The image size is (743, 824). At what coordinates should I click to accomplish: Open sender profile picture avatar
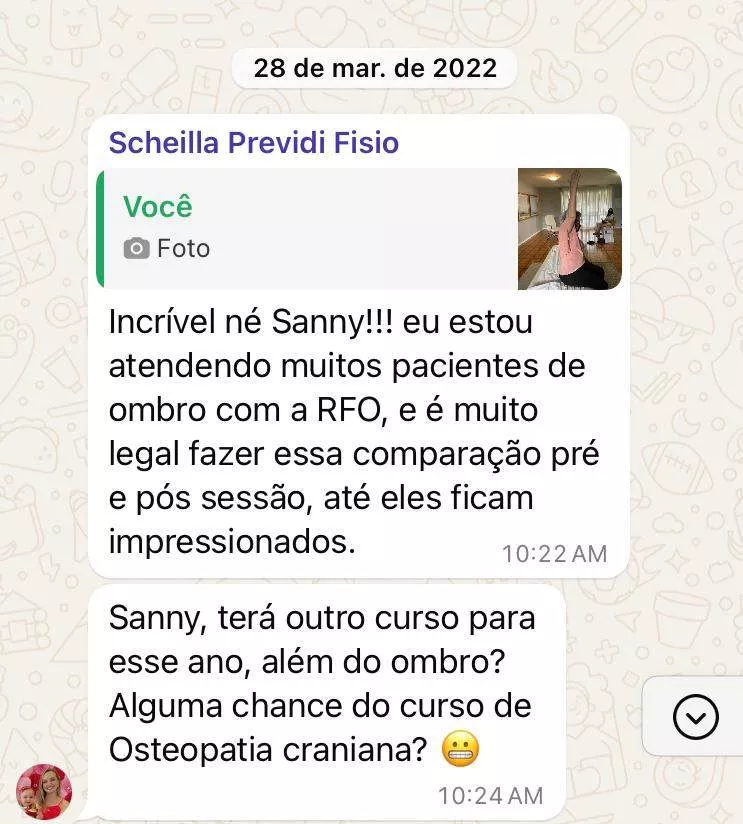pyautogui.click(x=44, y=791)
